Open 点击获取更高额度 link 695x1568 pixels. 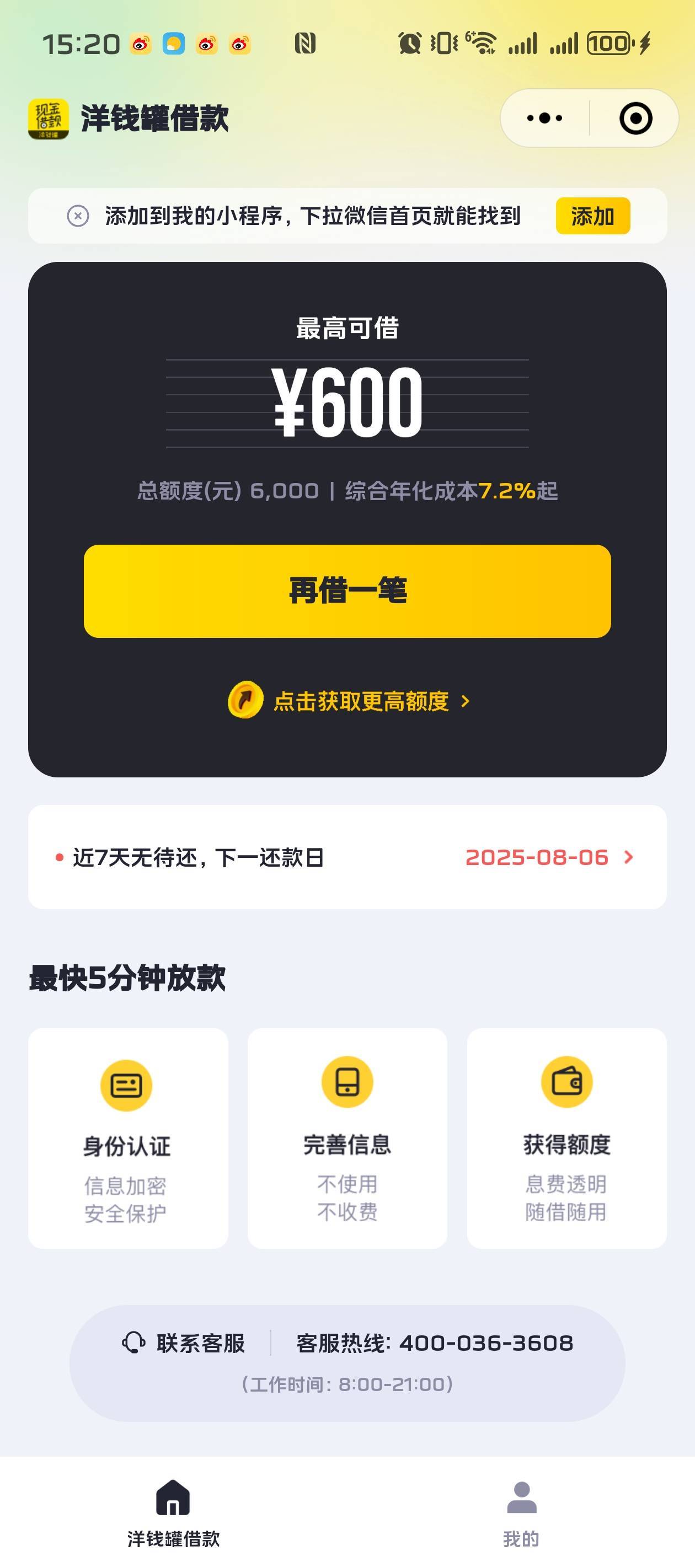349,701
